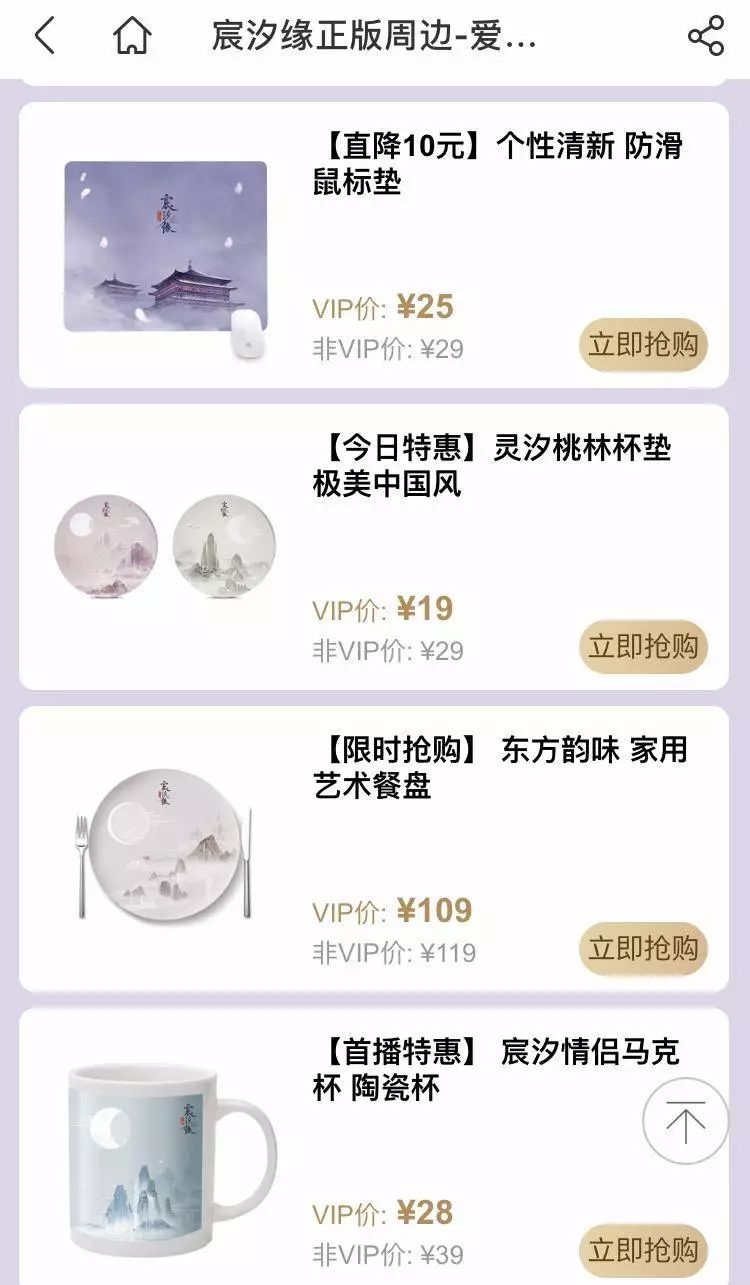
Task: Buy the 灵汐桃林杯垫 now
Action: point(643,647)
